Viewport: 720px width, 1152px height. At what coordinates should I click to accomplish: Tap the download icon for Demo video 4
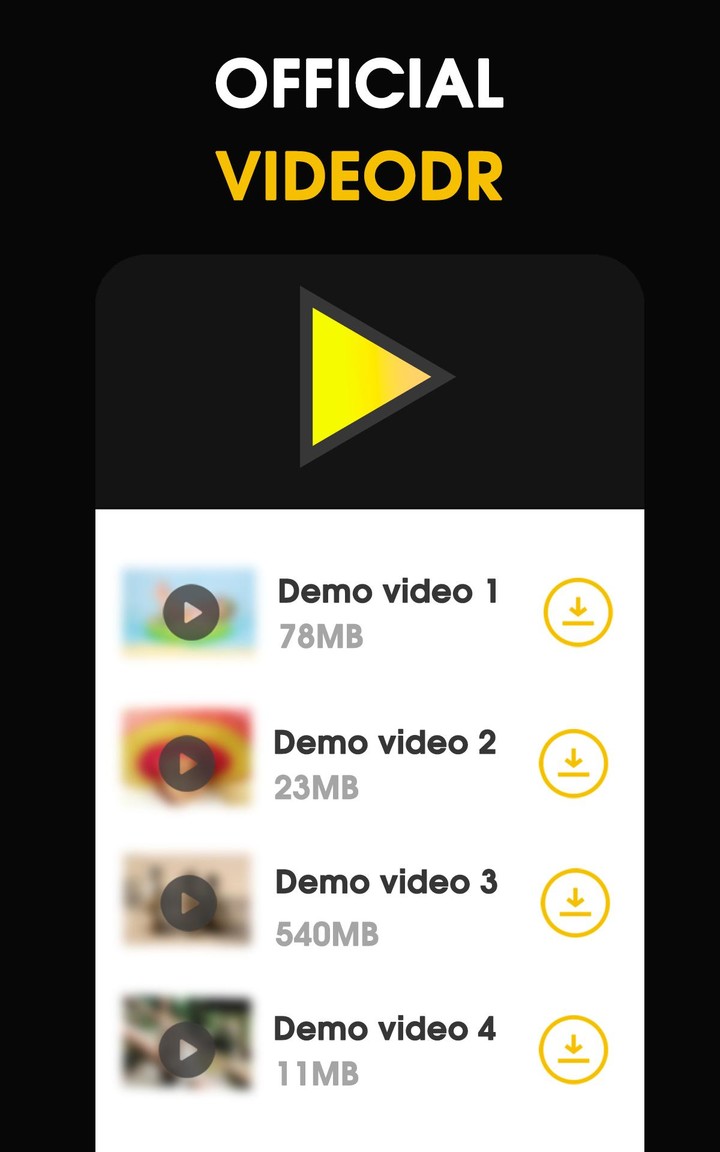[x=575, y=1048]
